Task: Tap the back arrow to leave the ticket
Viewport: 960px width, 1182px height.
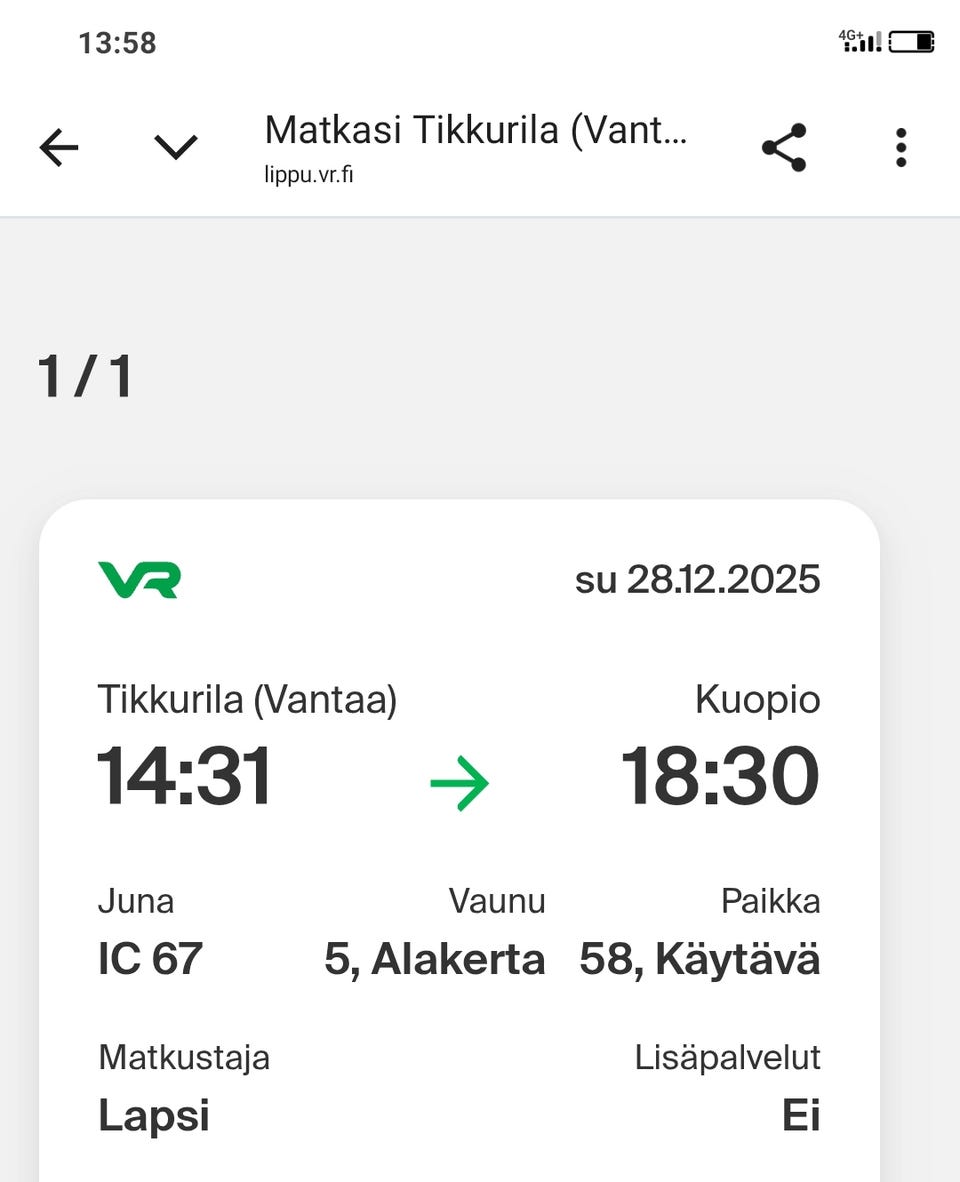Action: click(x=58, y=146)
